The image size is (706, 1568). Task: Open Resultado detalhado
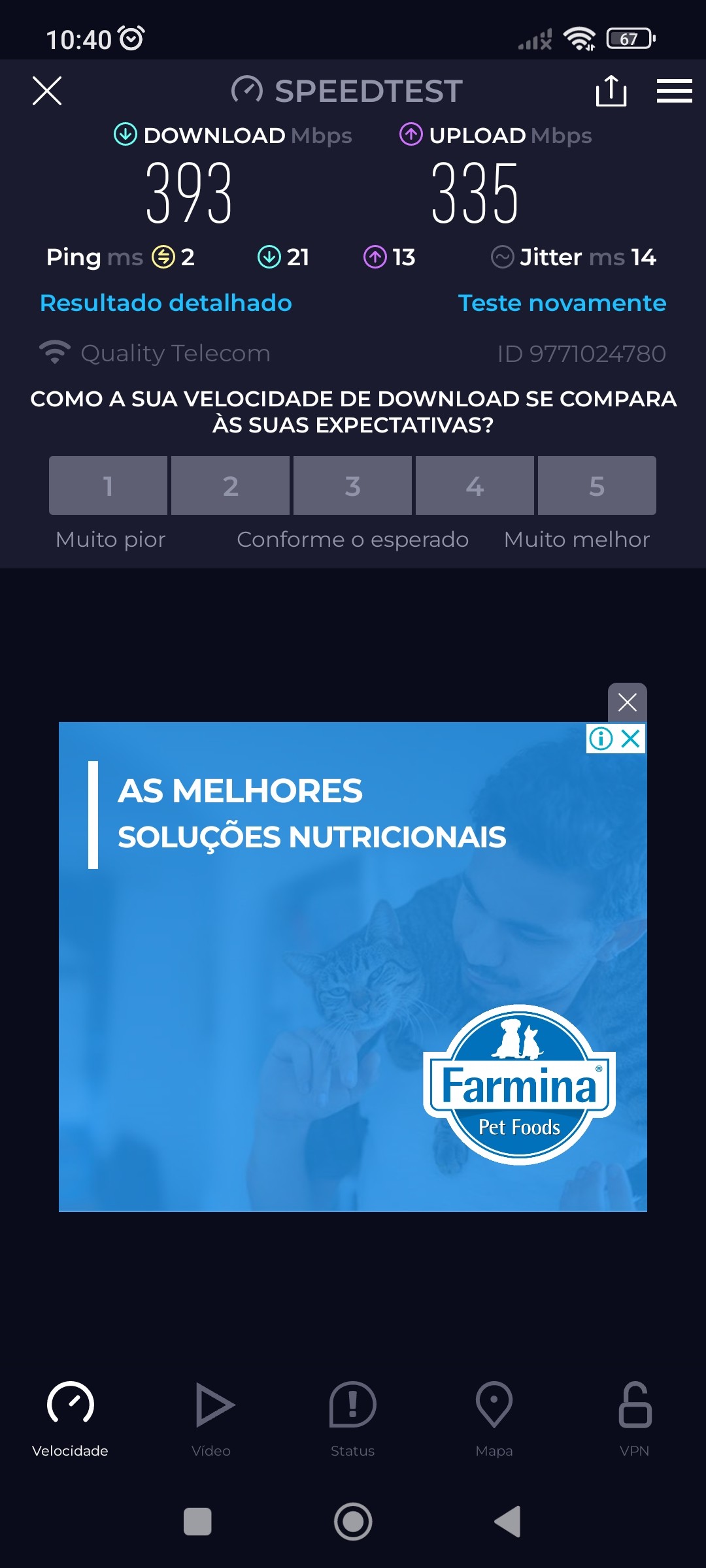pos(166,303)
